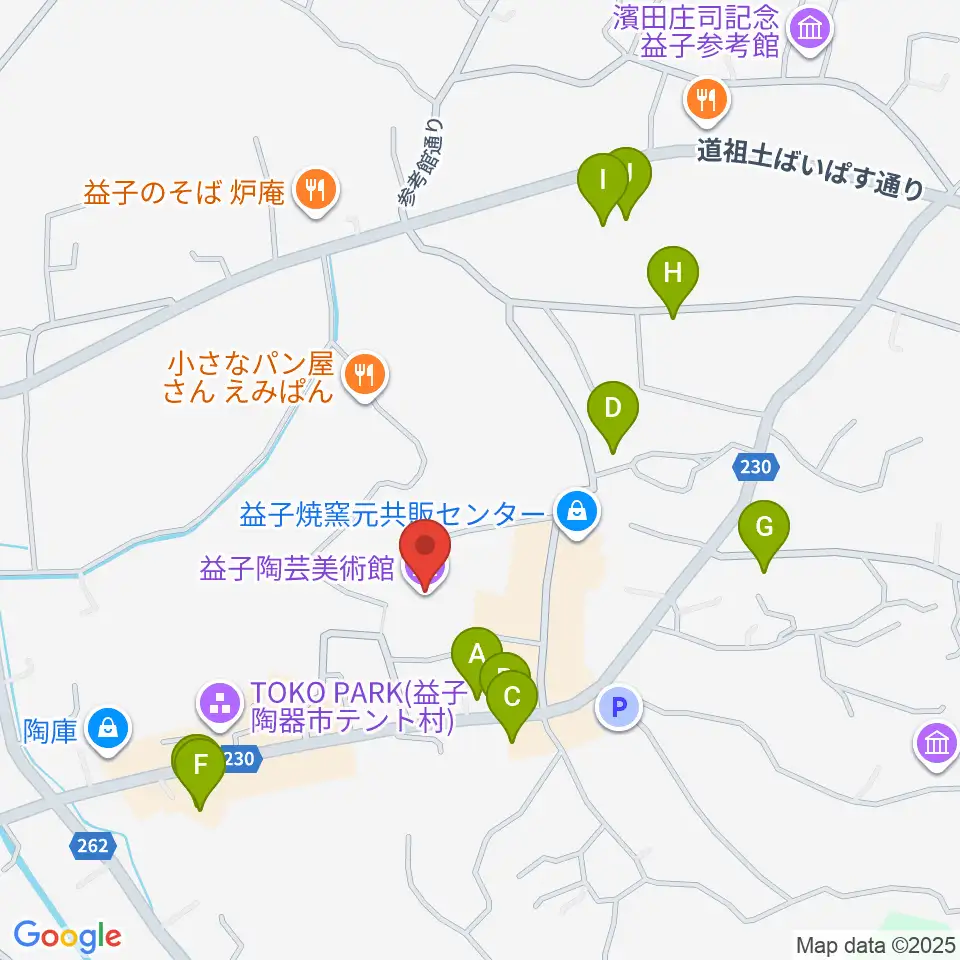This screenshot has height=960, width=960.
Task: Tap the parking P marker
Action: [x=619, y=707]
